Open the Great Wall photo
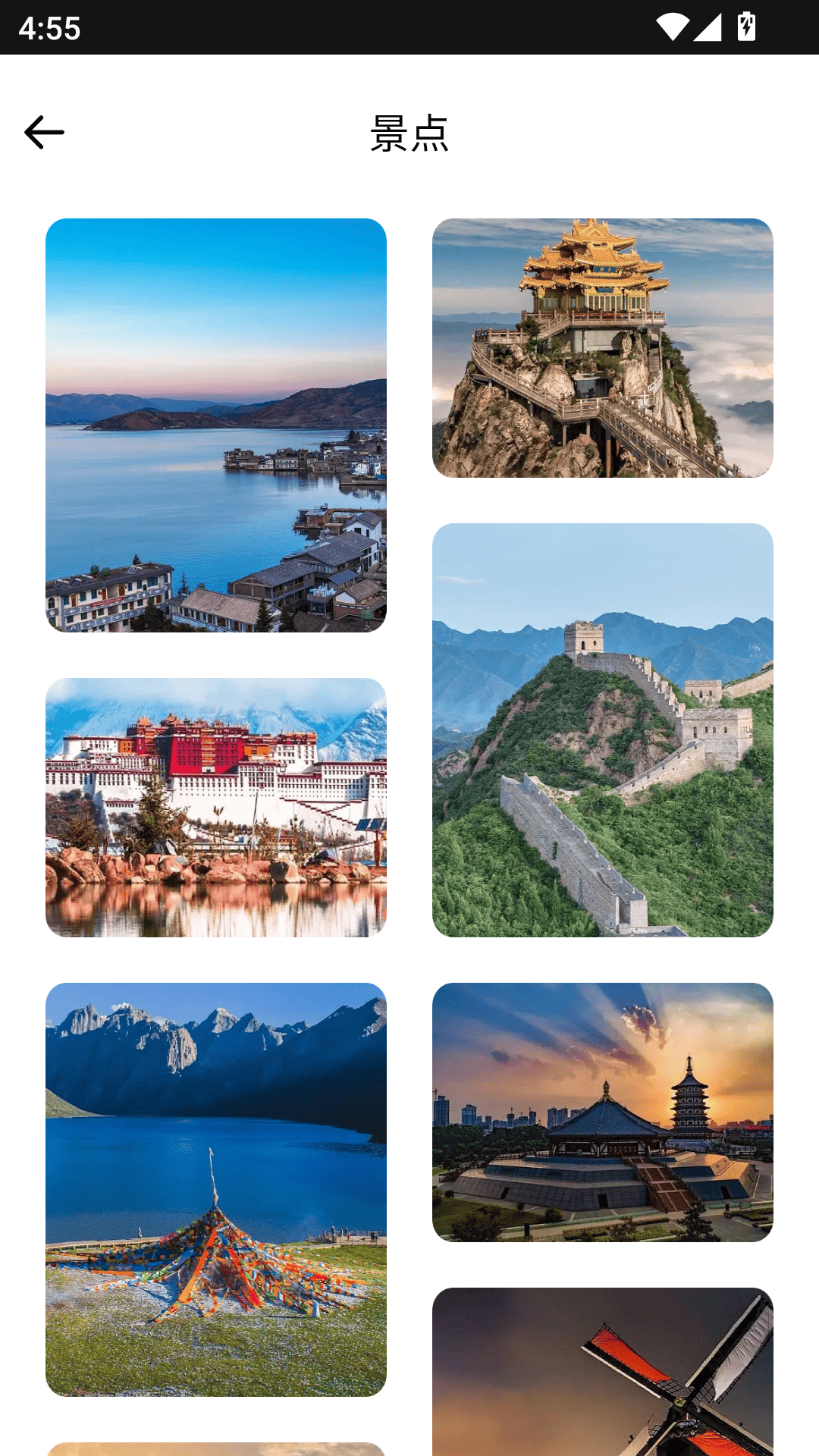Viewport: 819px width, 1456px height. click(x=604, y=733)
